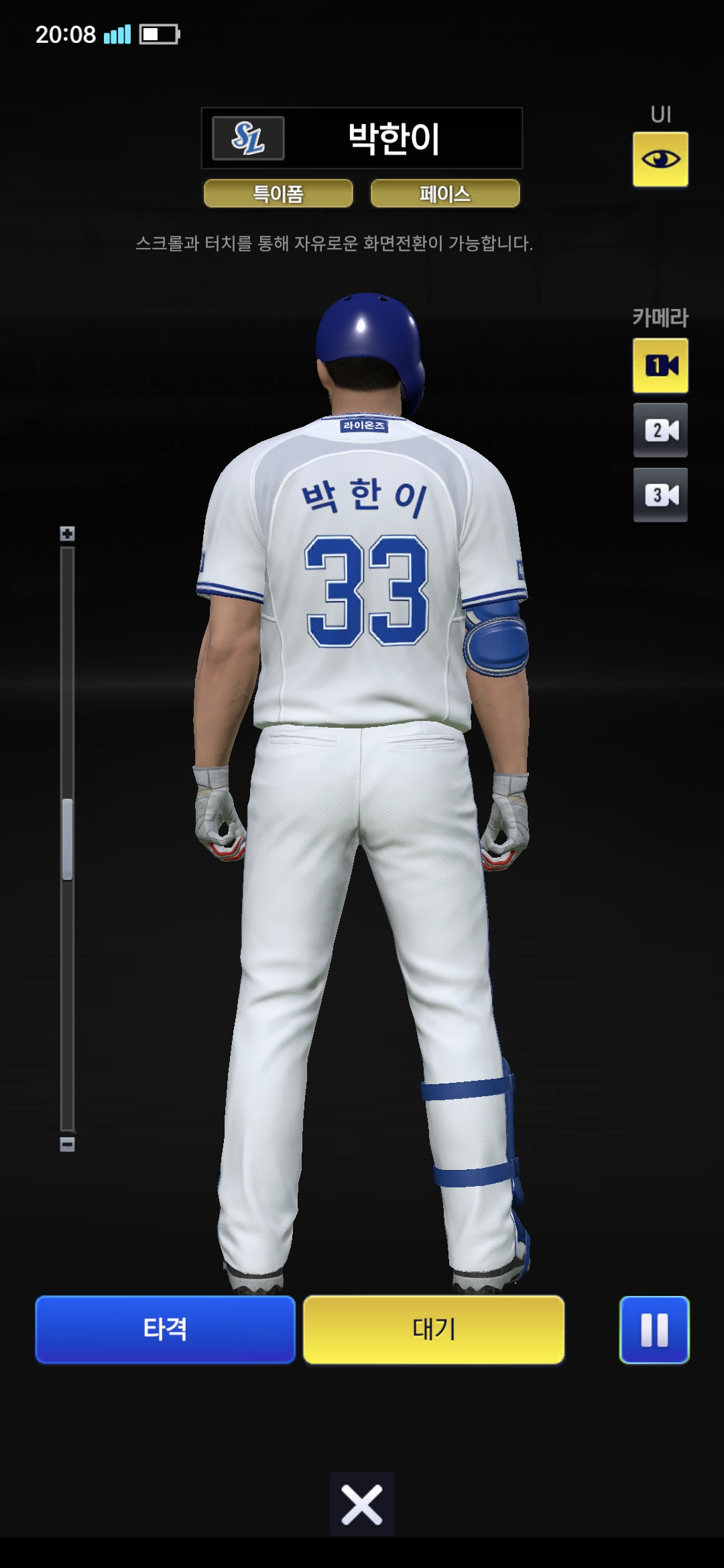This screenshot has width=724, height=1568.
Task: Switch to camera 1 view
Action: pos(660,366)
